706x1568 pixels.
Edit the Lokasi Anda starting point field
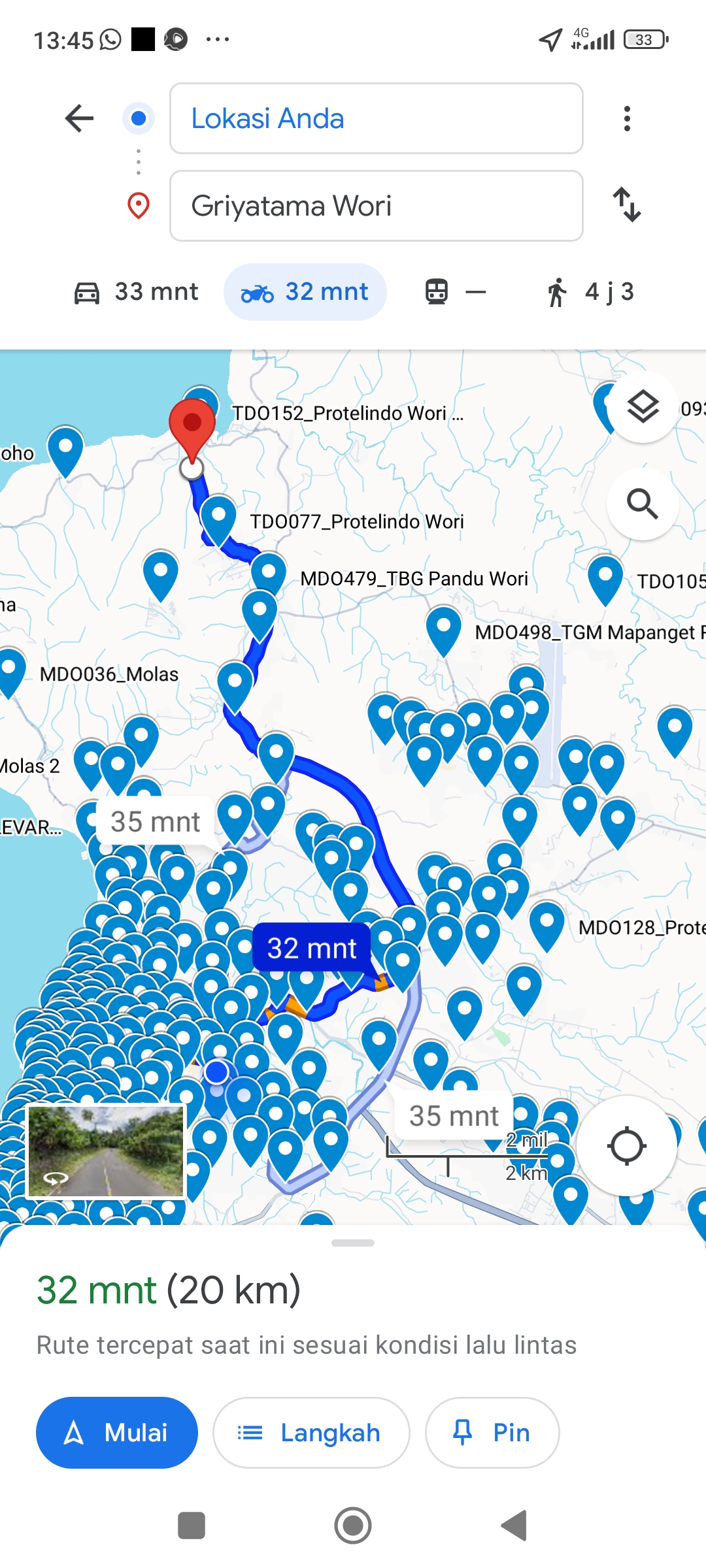point(376,118)
